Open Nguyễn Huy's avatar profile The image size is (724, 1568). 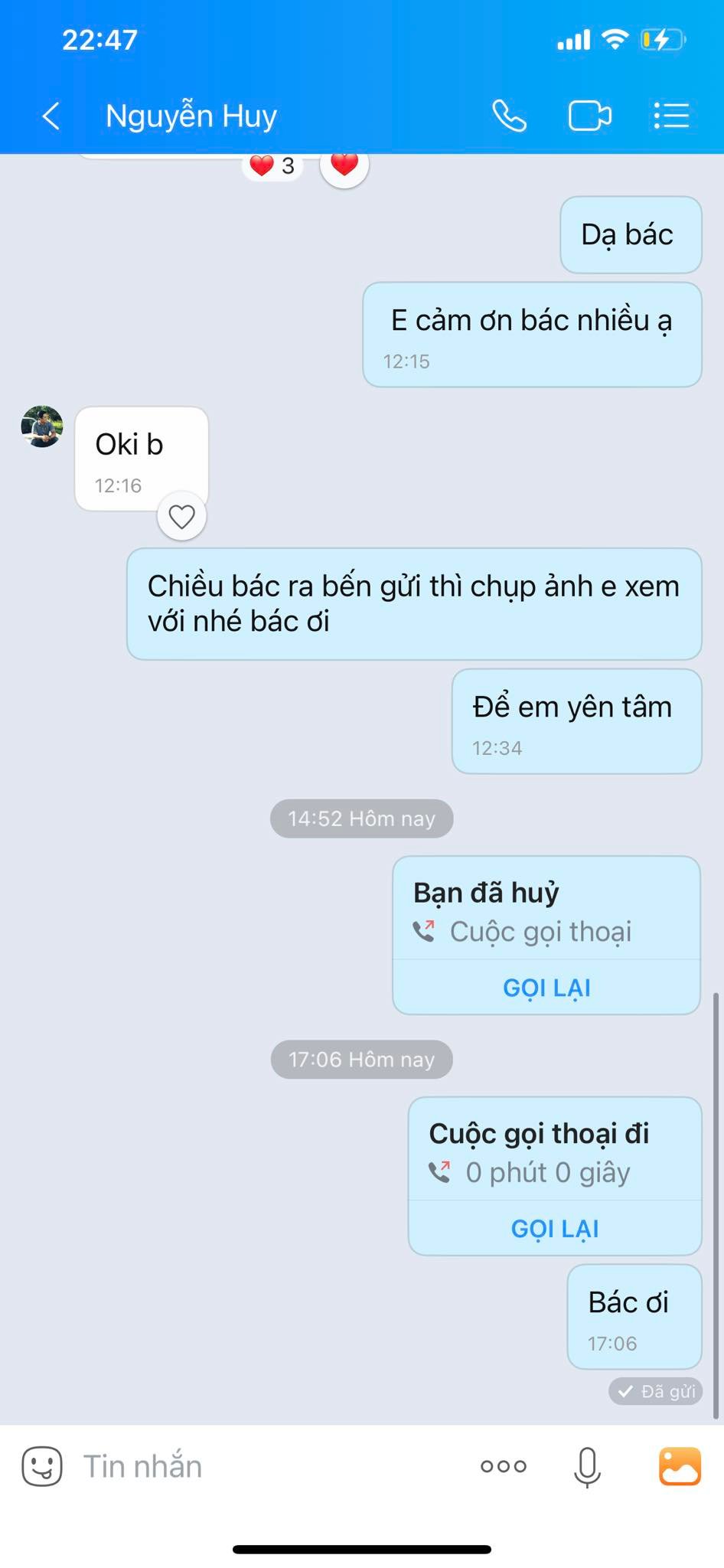click(x=42, y=426)
